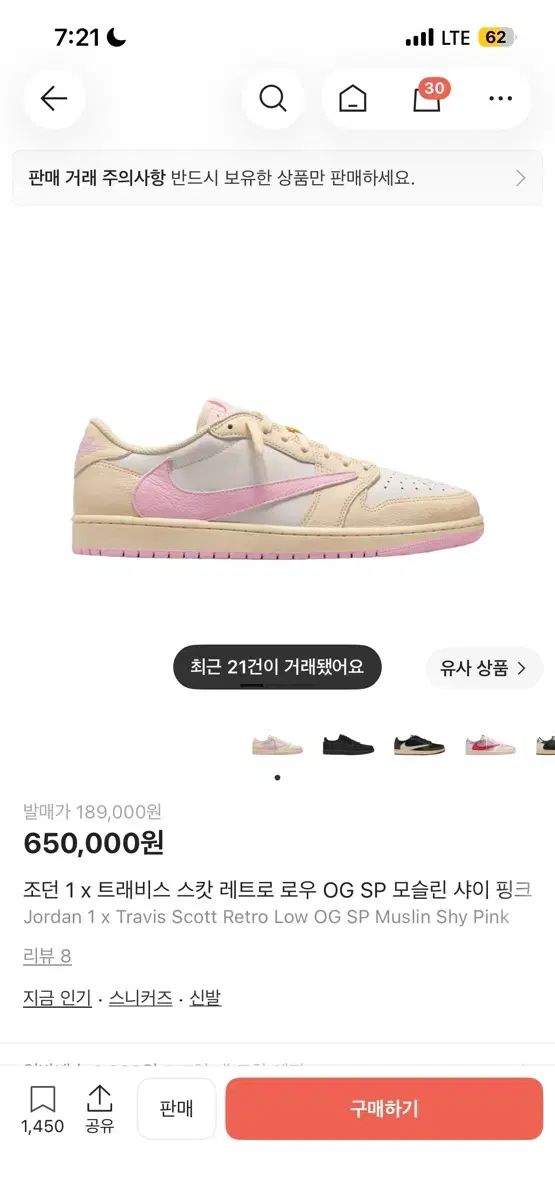The image size is (555, 1200).
Task: Bookmark this product with 1,450 saves
Action: tap(42, 1110)
